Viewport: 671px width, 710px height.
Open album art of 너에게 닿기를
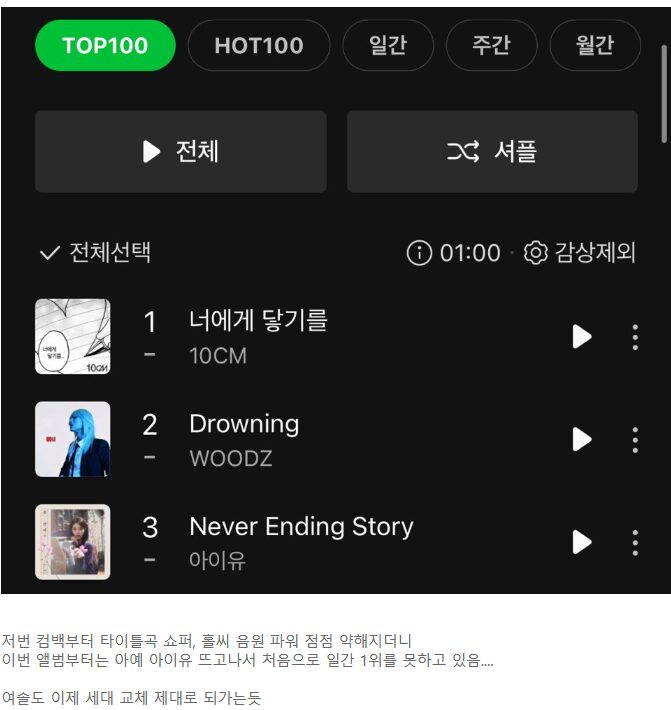(x=73, y=337)
